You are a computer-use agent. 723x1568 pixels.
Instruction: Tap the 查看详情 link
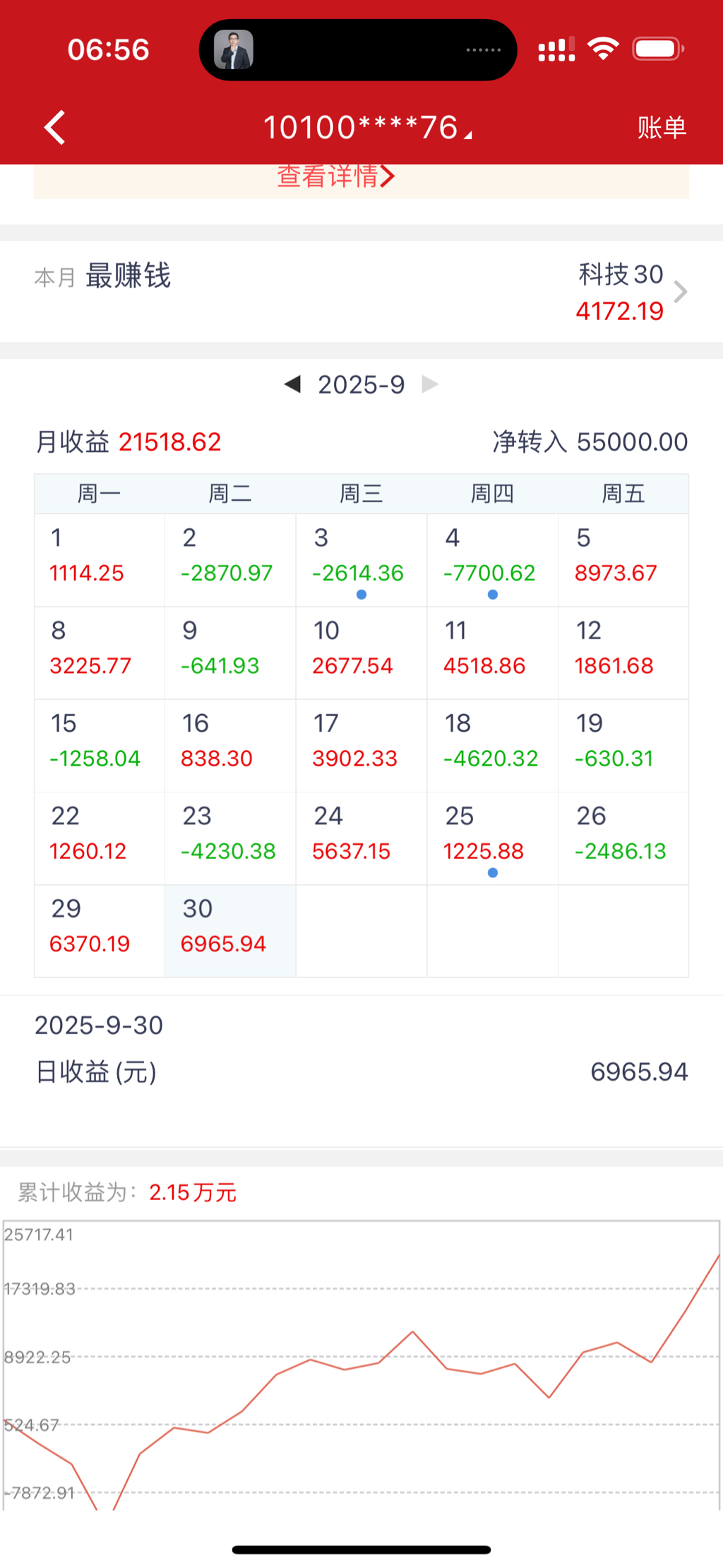336,177
